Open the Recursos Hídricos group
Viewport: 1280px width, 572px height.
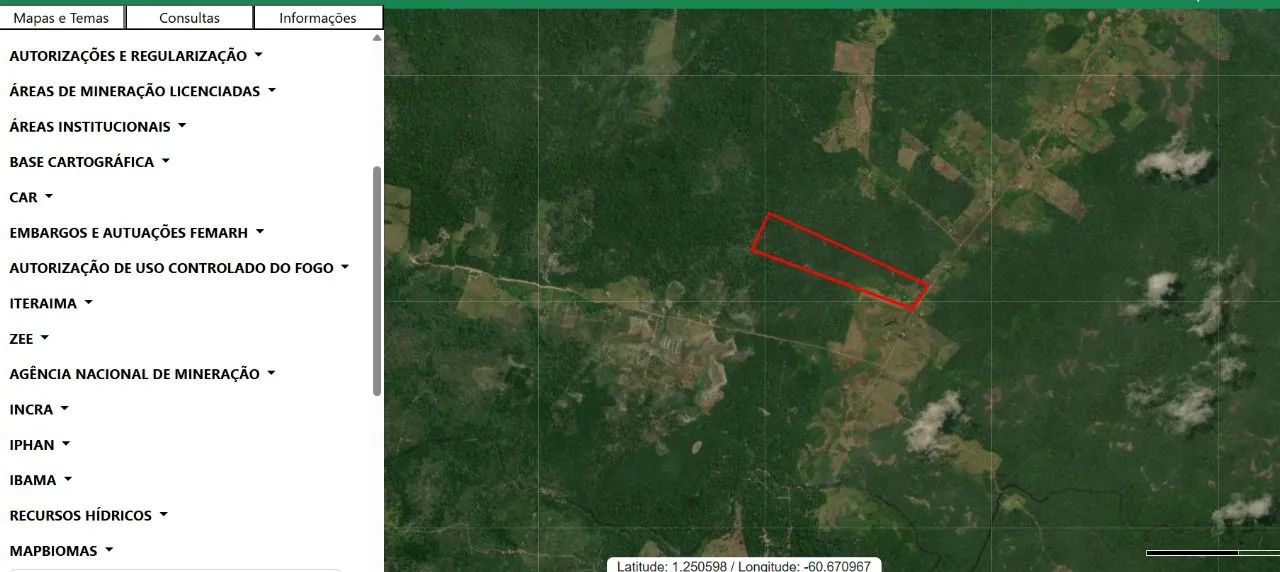88,516
